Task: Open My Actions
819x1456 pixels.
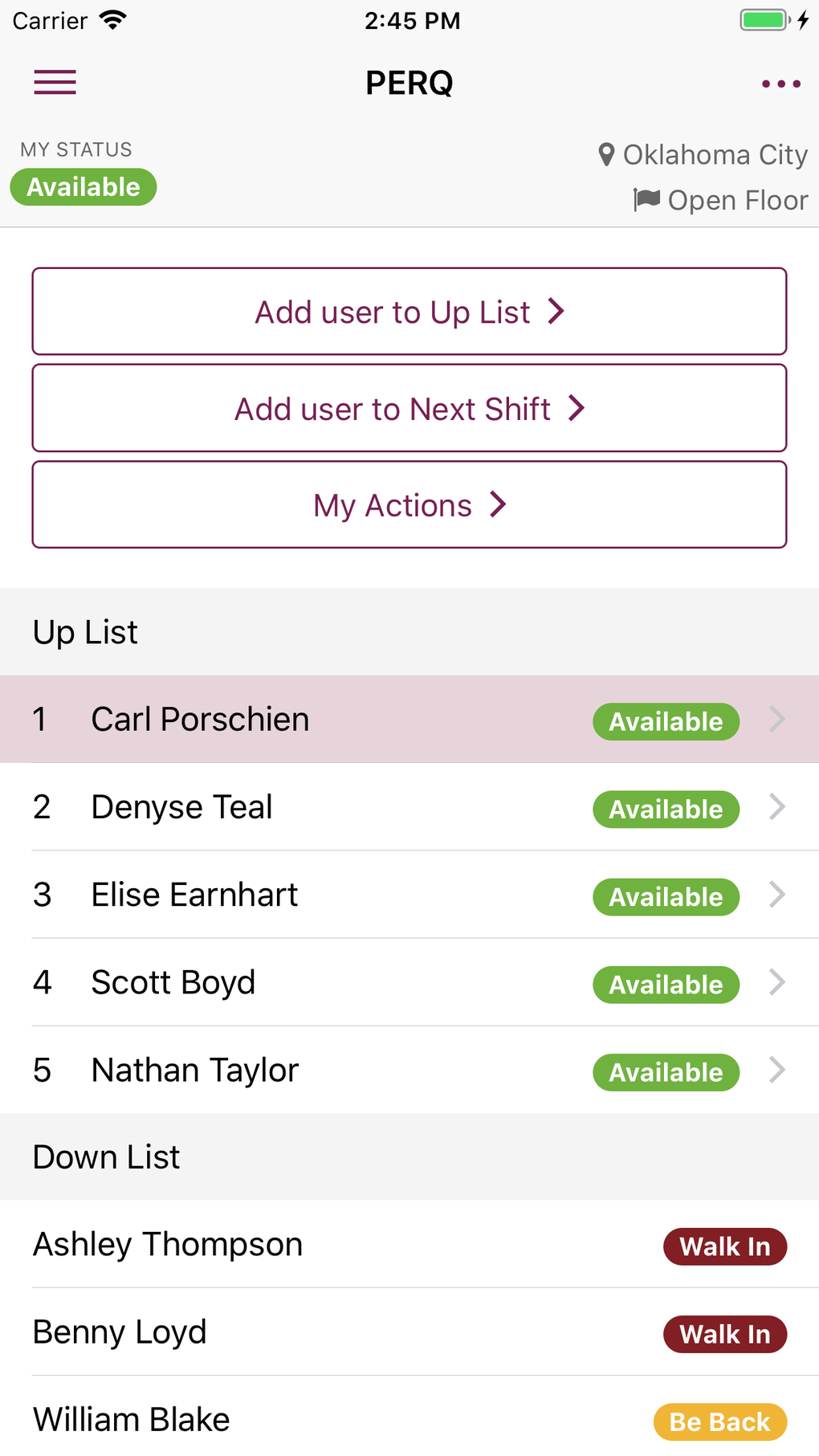Action: point(409,504)
